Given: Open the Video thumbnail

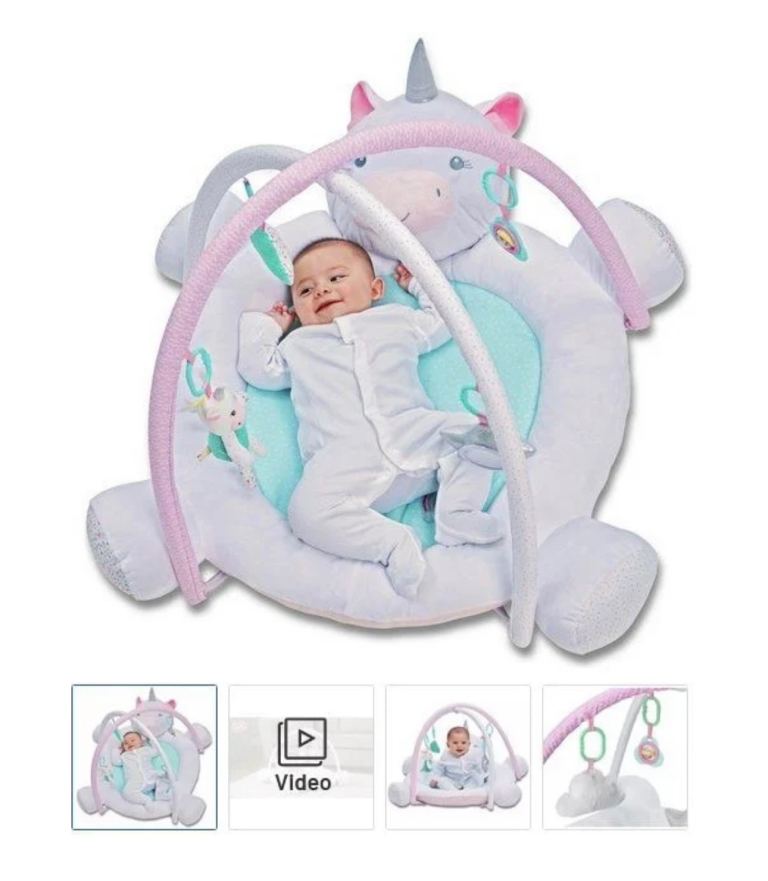Looking at the screenshot, I should click(x=301, y=757).
